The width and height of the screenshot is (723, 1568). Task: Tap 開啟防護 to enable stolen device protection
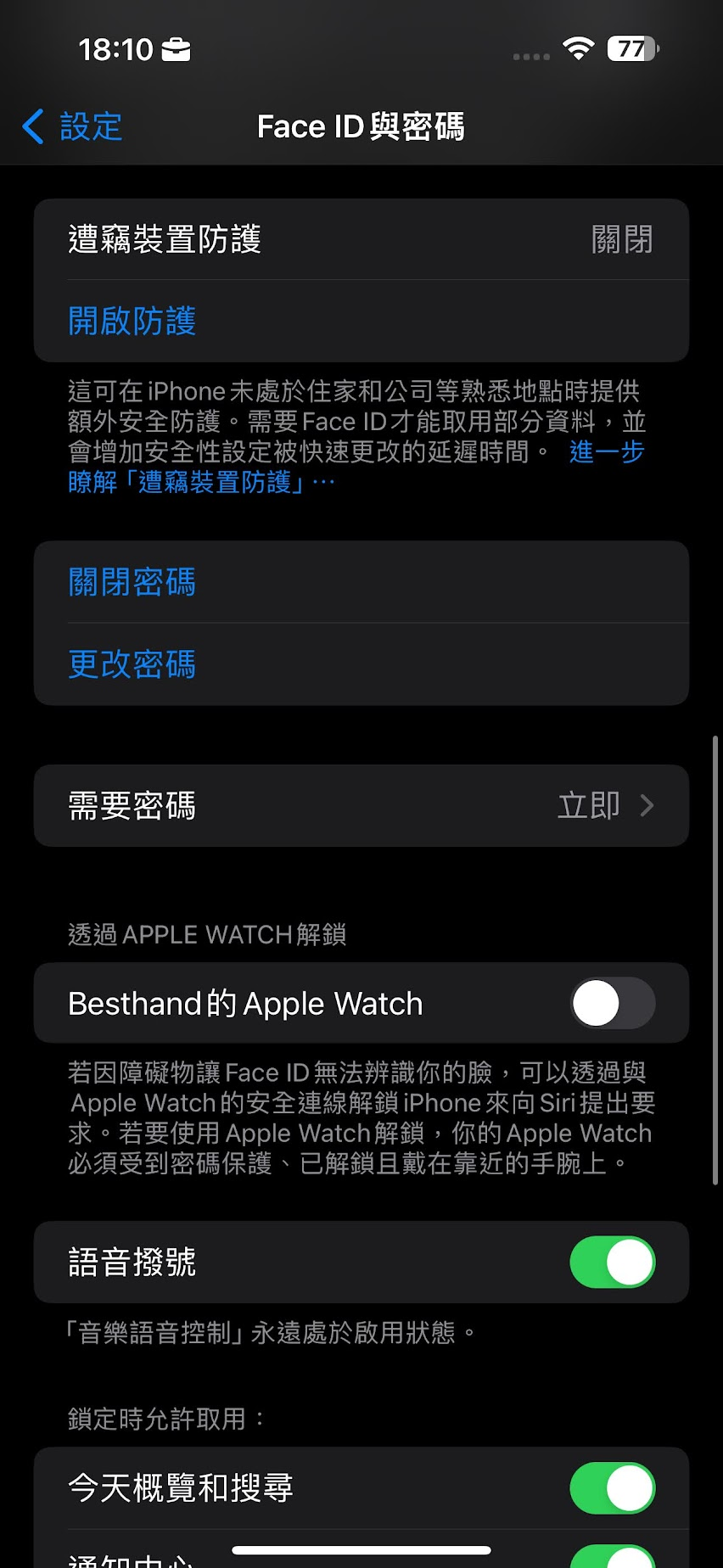(132, 322)
